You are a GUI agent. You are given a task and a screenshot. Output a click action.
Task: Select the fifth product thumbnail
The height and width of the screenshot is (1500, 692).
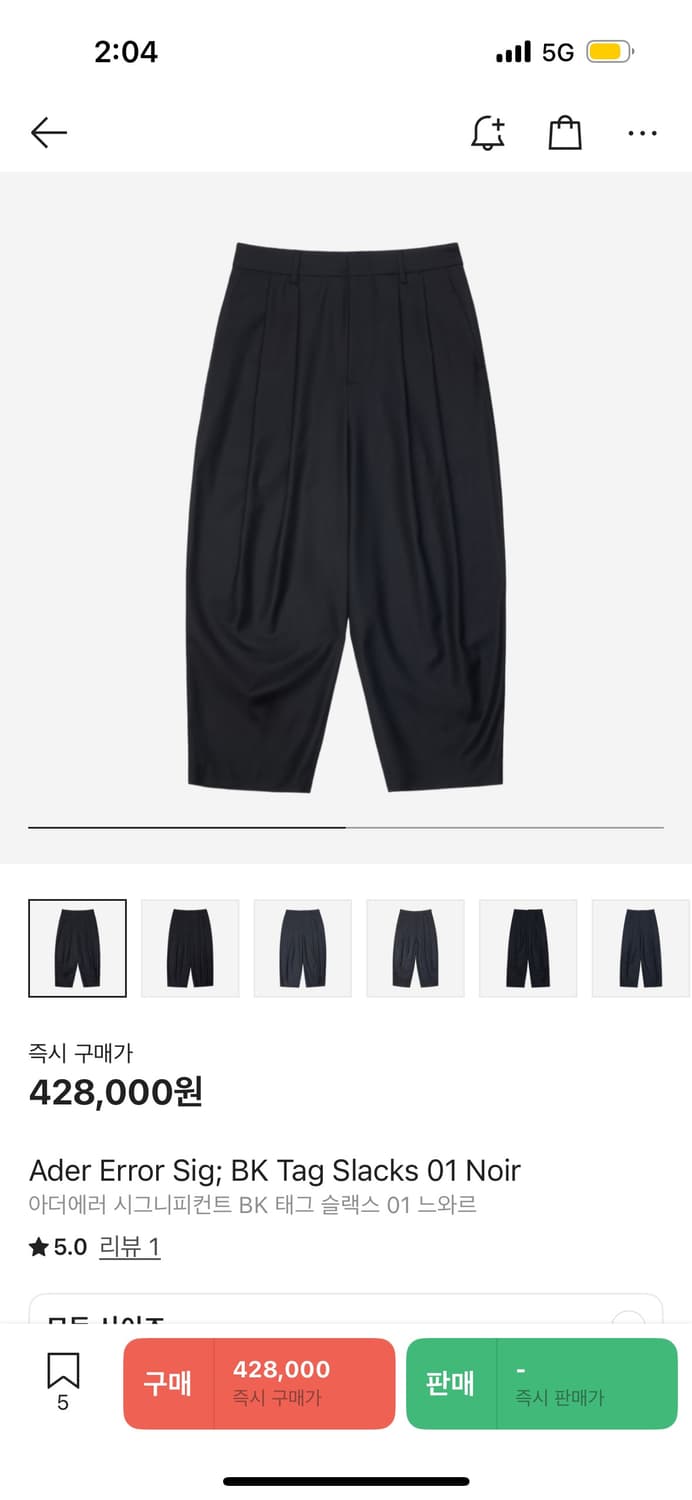pyautogui.click(x=528, y=948)
